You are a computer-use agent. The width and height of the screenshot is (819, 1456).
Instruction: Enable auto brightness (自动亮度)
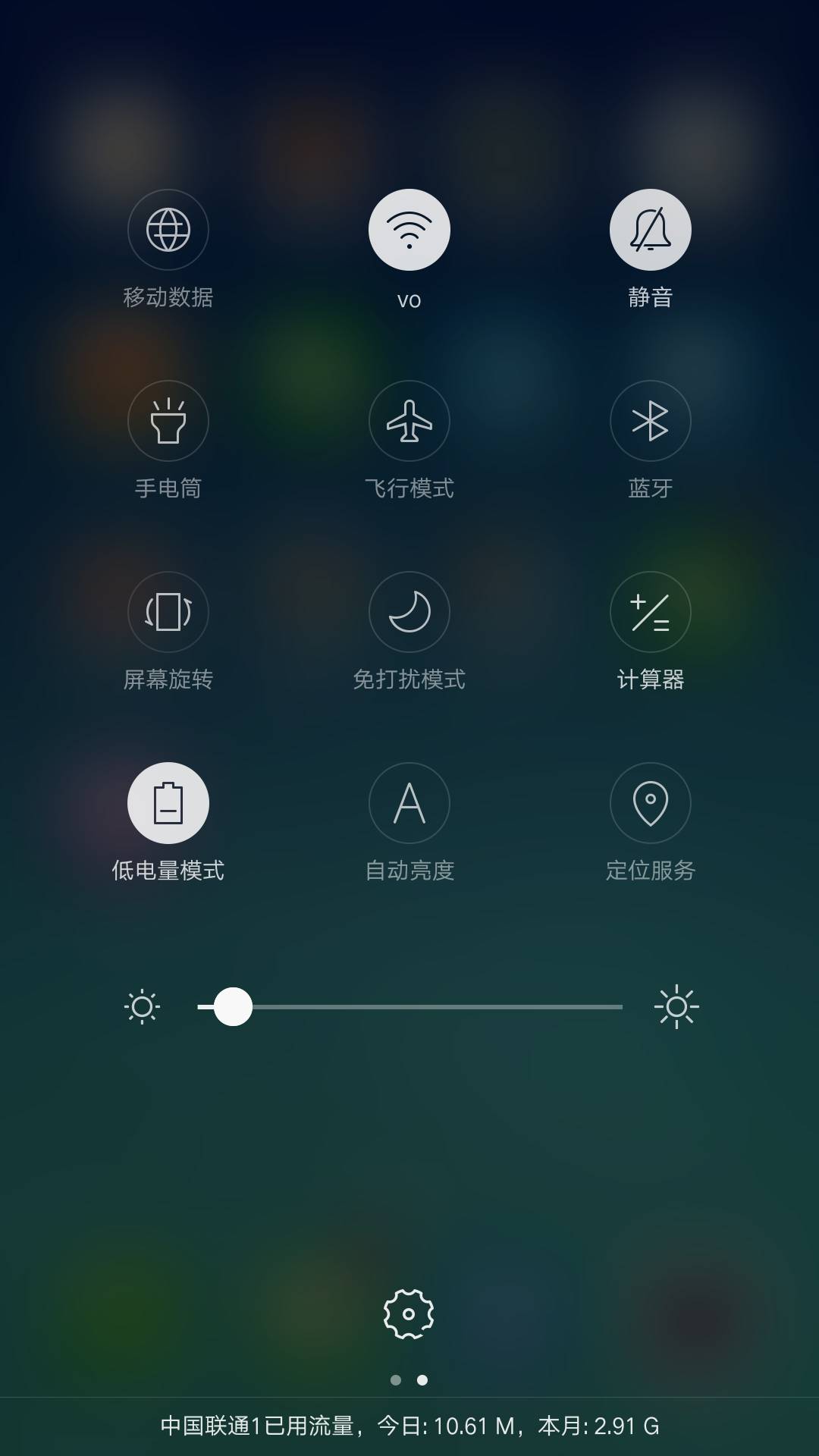click(409, 803)
